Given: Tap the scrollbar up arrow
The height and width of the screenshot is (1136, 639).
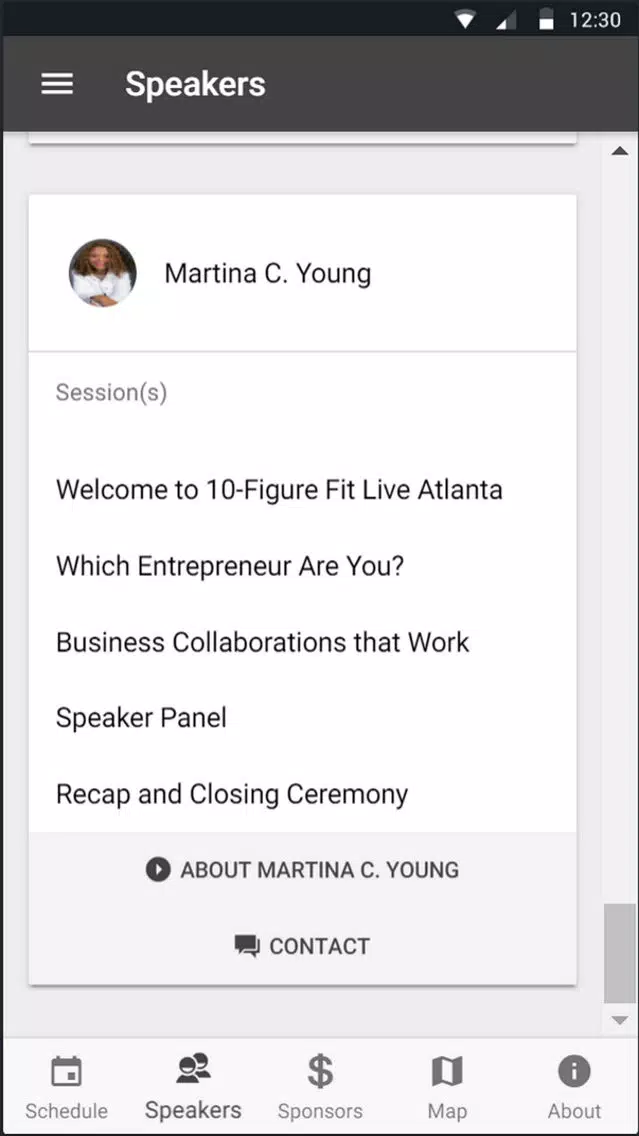Looking at the screenshot, I should tap(619, 151).
